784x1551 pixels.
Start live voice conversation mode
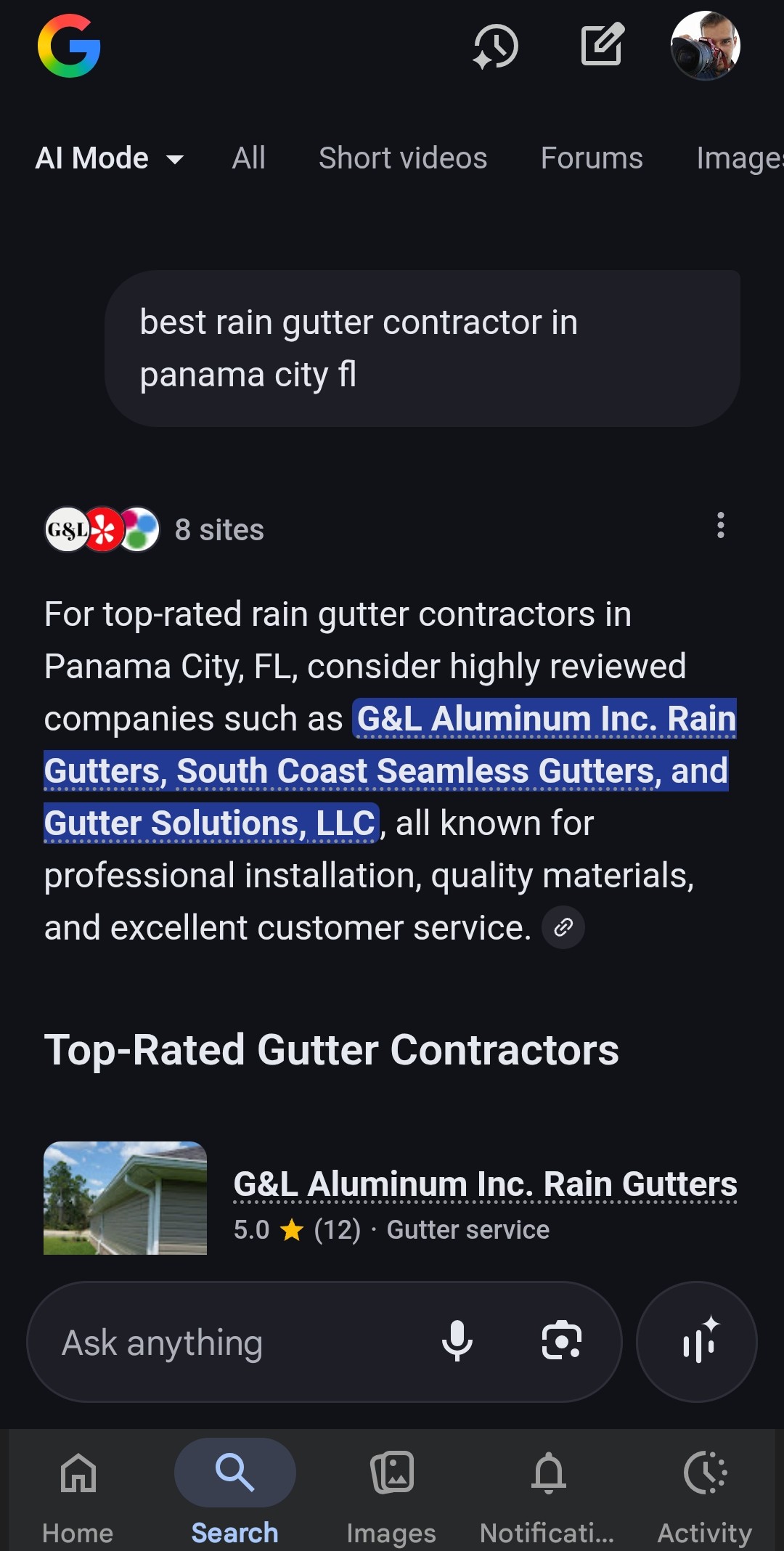coord(697,1341)
